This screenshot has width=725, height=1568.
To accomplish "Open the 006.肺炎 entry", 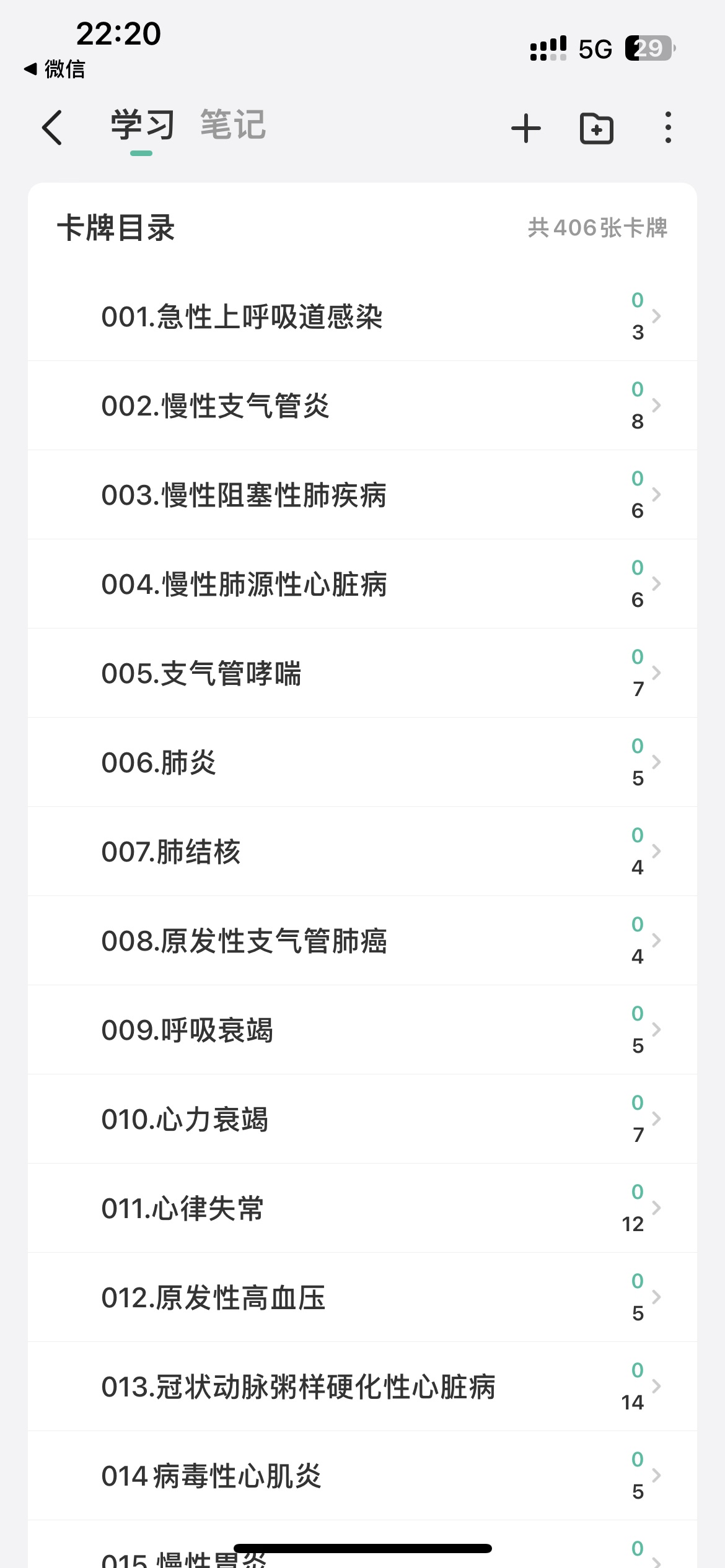I will pyautogui.click(x=362, y=762).
